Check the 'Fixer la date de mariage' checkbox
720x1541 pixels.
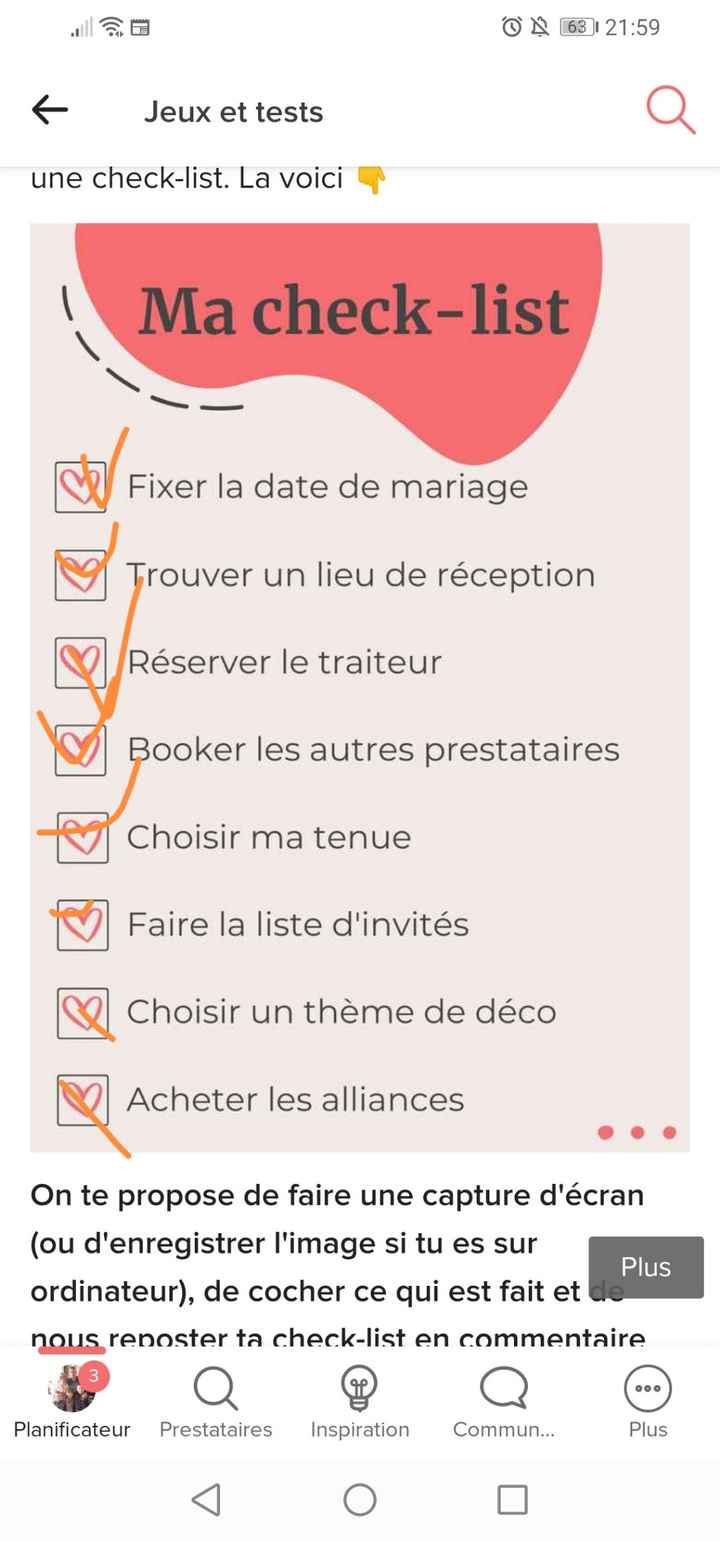[81, 487]
